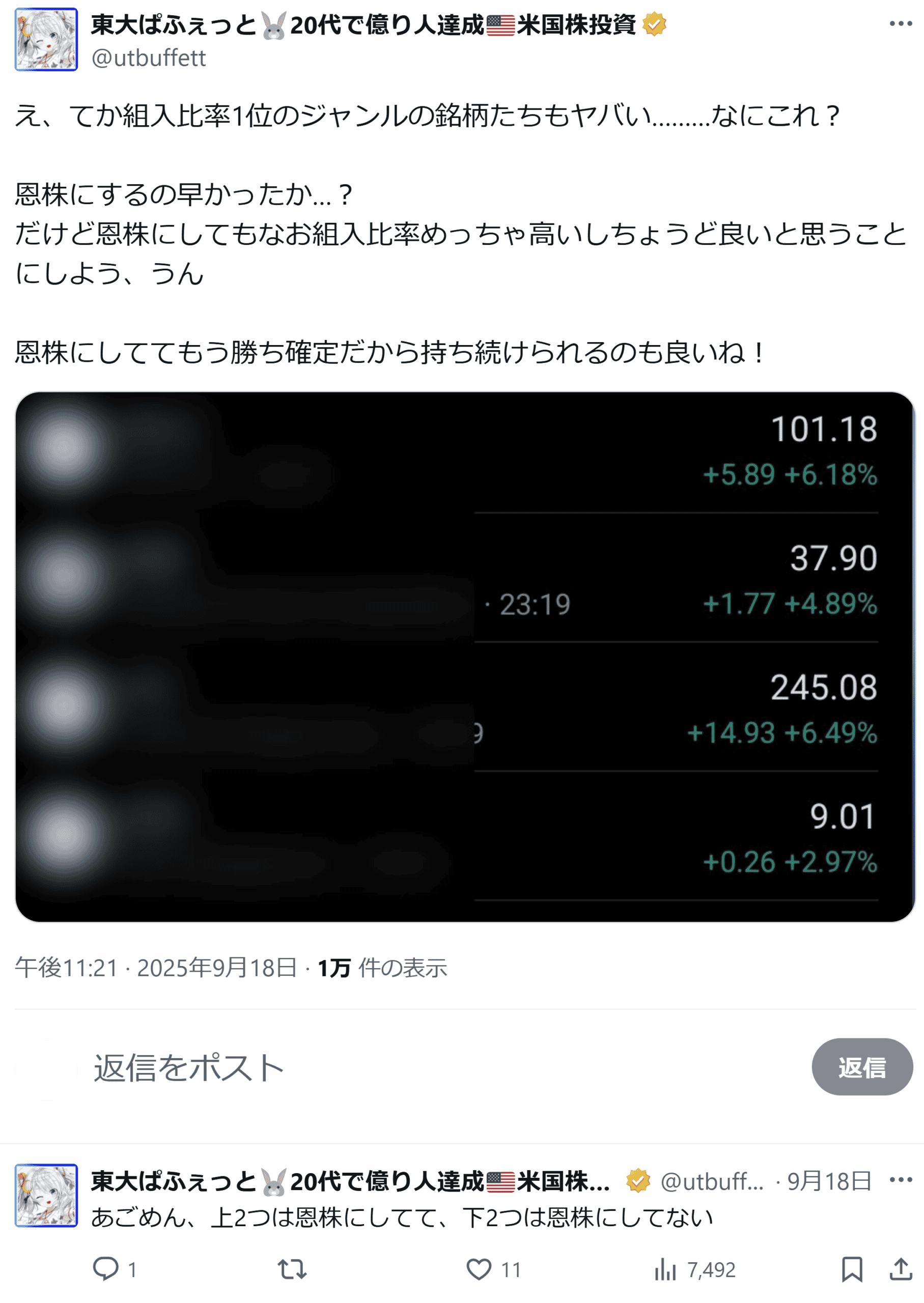
Task: Open the main post's overflow menu
Action: 900,24
